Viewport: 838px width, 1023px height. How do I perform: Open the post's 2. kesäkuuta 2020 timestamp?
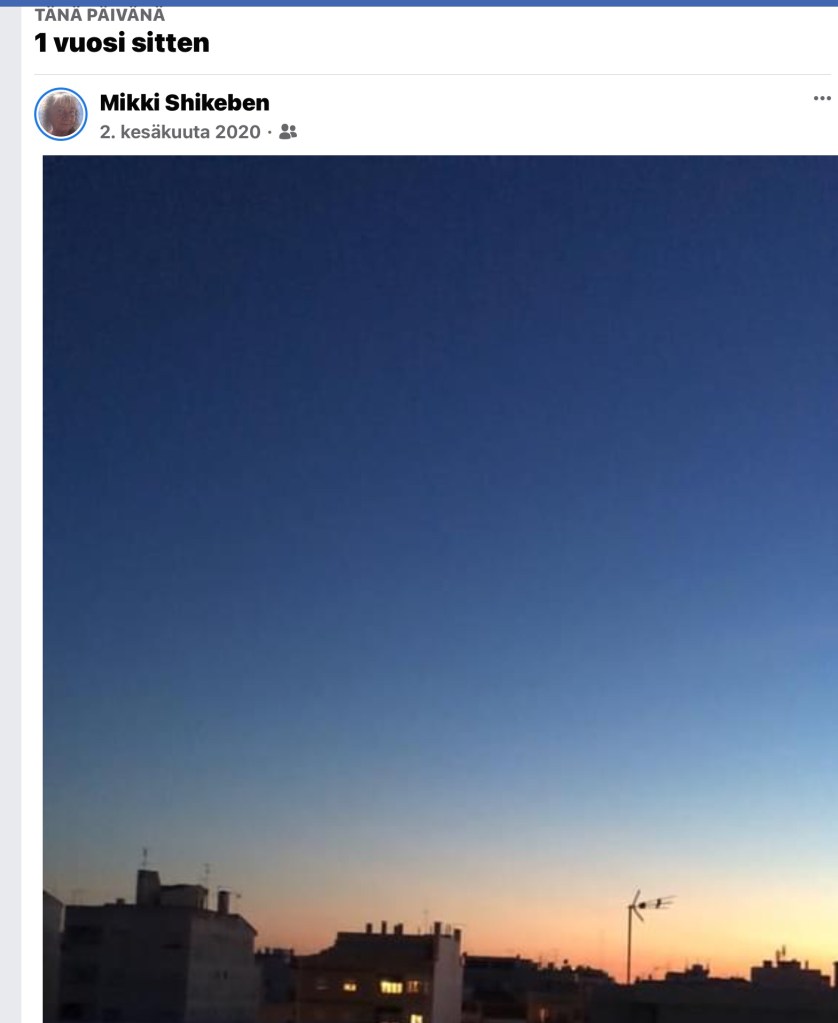[x=180, y=131]
